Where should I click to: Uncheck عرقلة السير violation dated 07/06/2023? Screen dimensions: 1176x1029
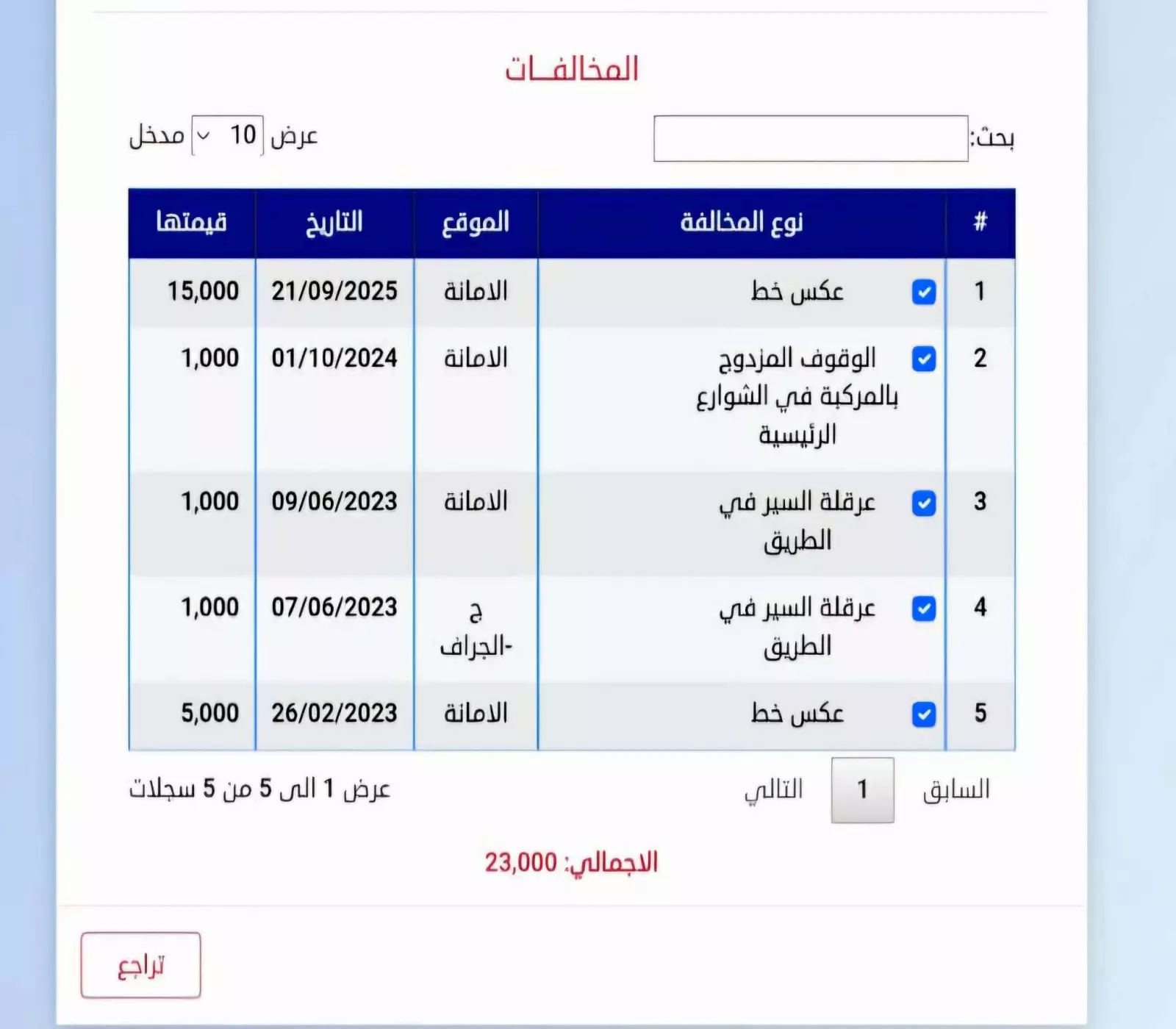click(923, 609)
